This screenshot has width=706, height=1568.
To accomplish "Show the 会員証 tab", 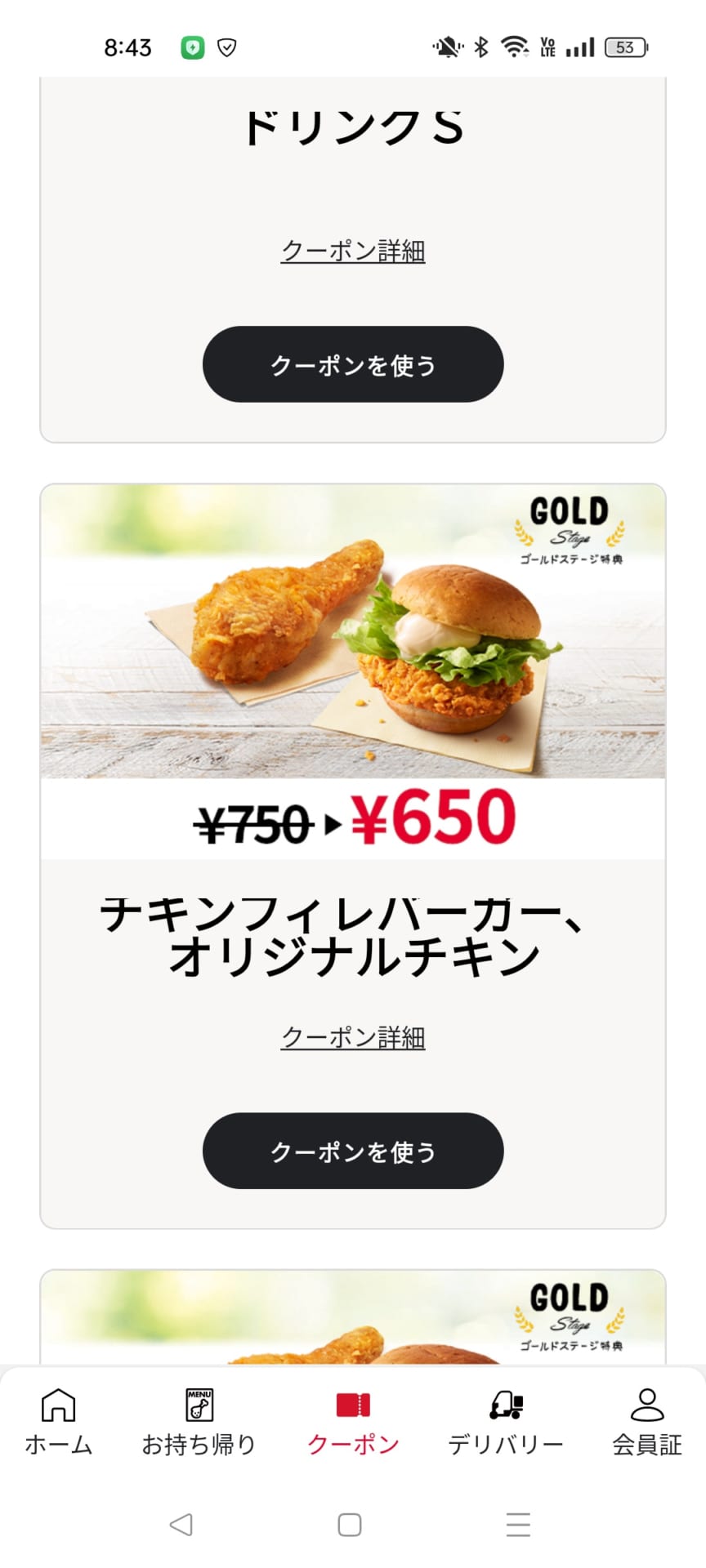I will [647, 1423].
